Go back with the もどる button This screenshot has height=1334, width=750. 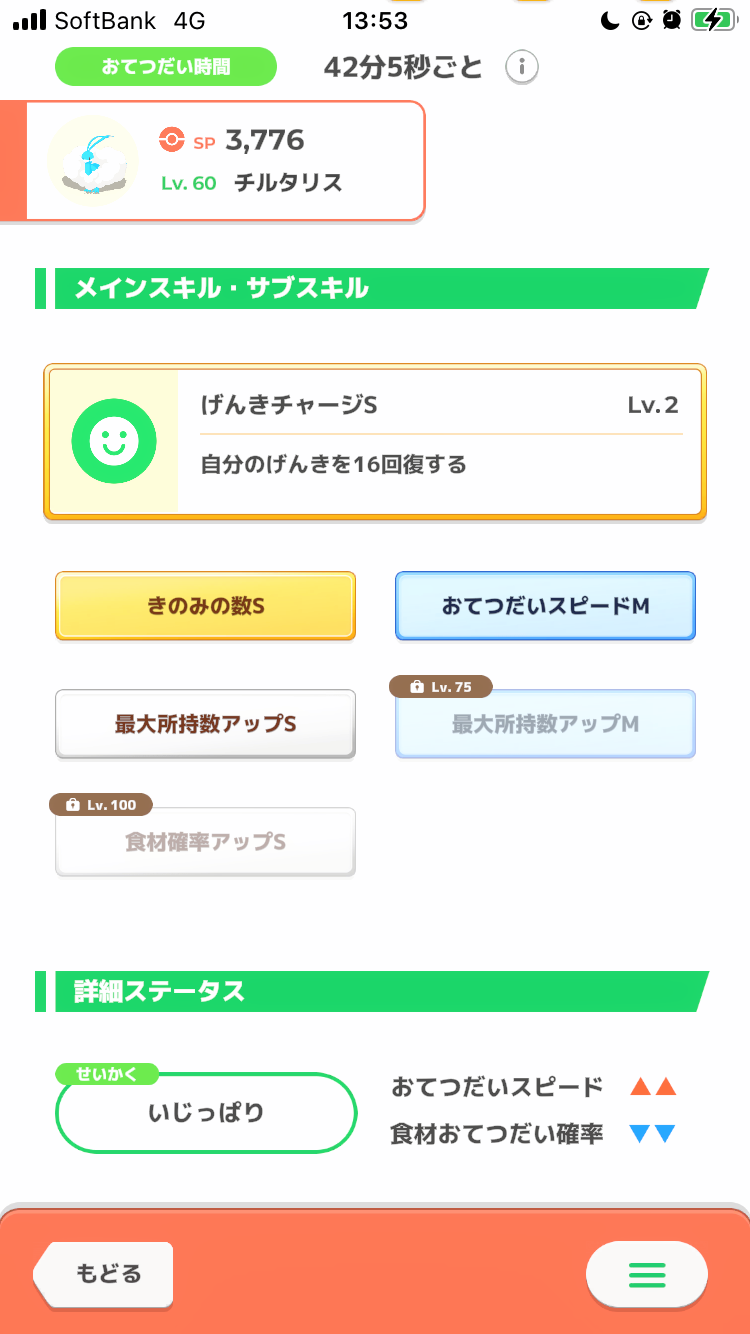tap(104, 1274)
